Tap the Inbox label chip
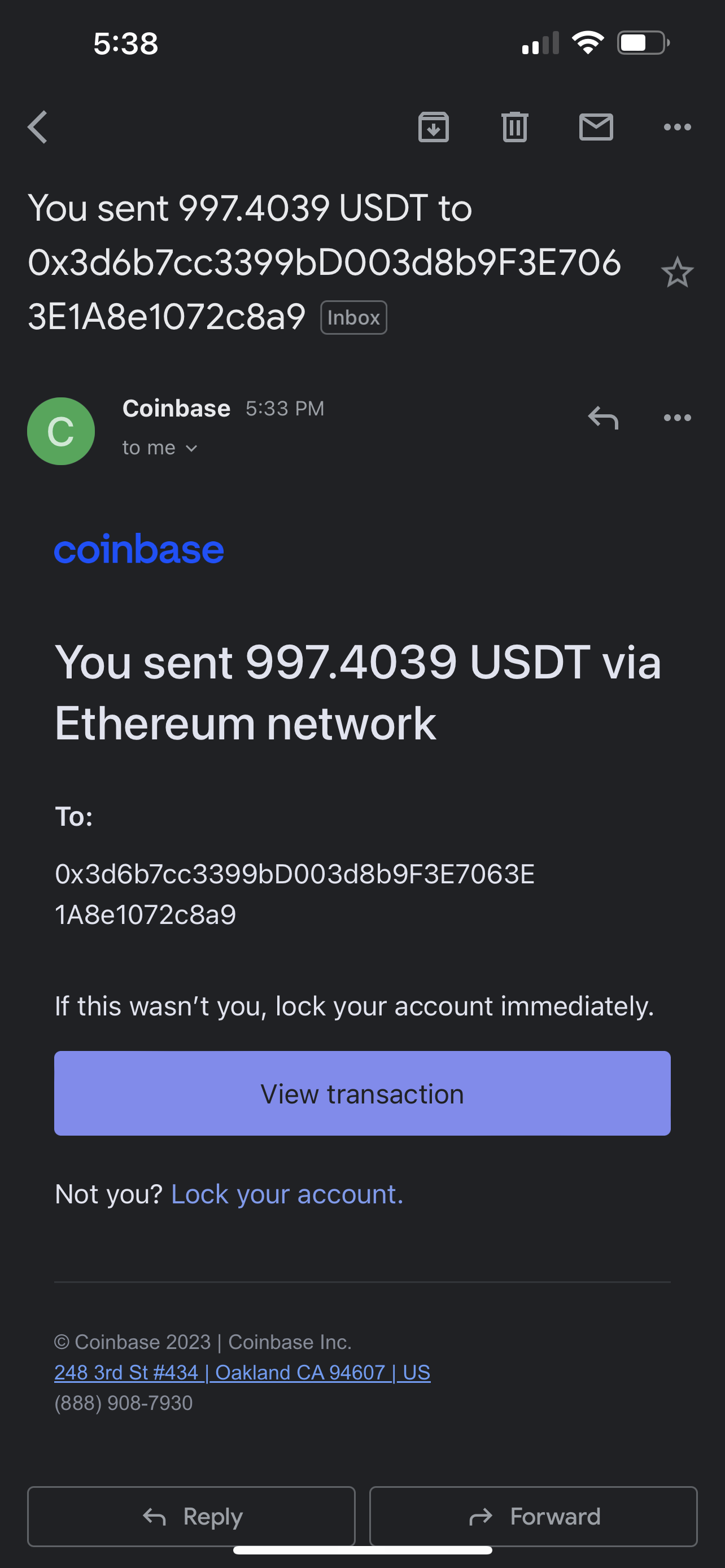725x1568 pixels. point(353,318)
